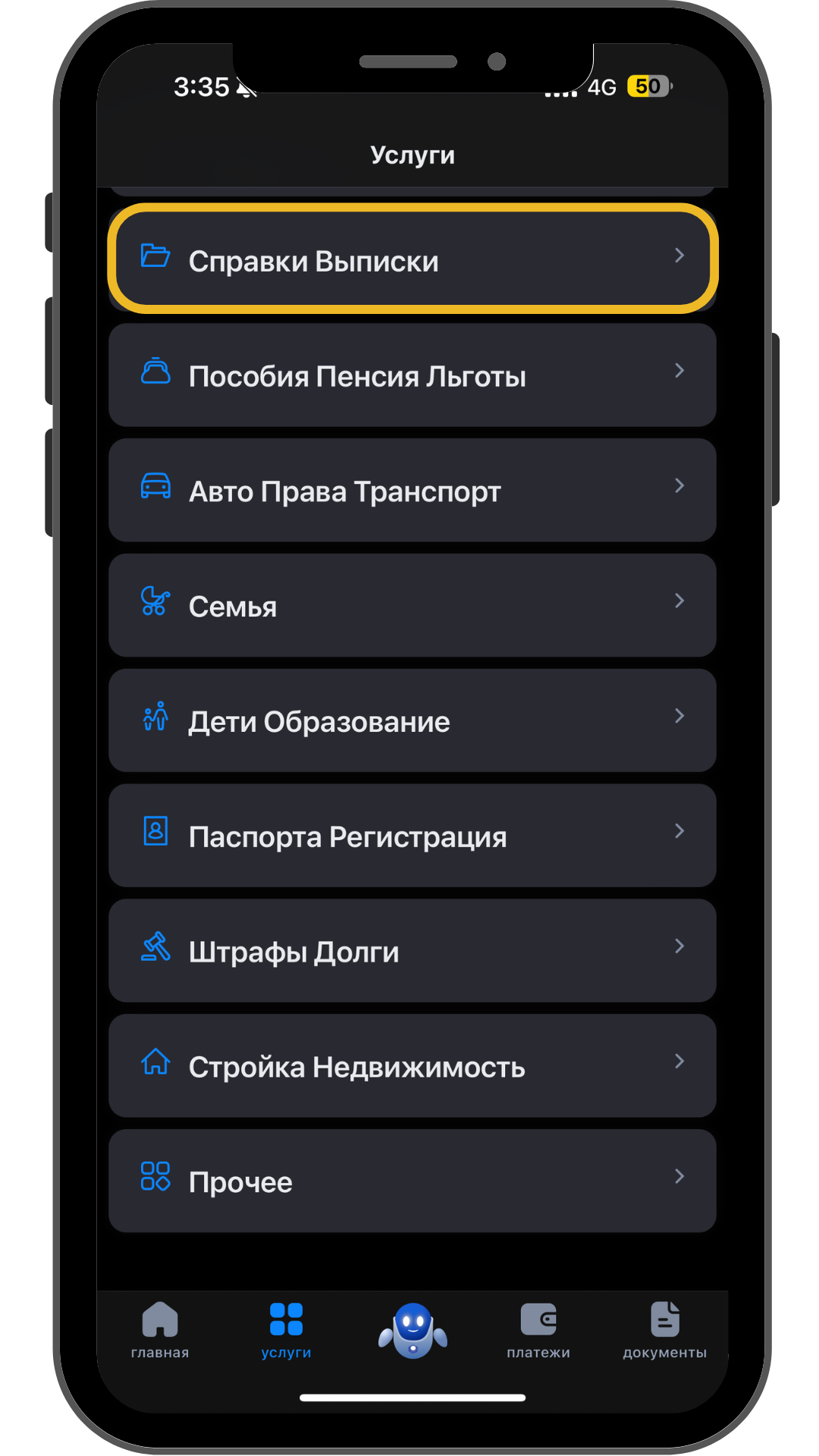819x1456 pixels.
Task: Open the robot assistant
Action: click(x=413, y=1330)
